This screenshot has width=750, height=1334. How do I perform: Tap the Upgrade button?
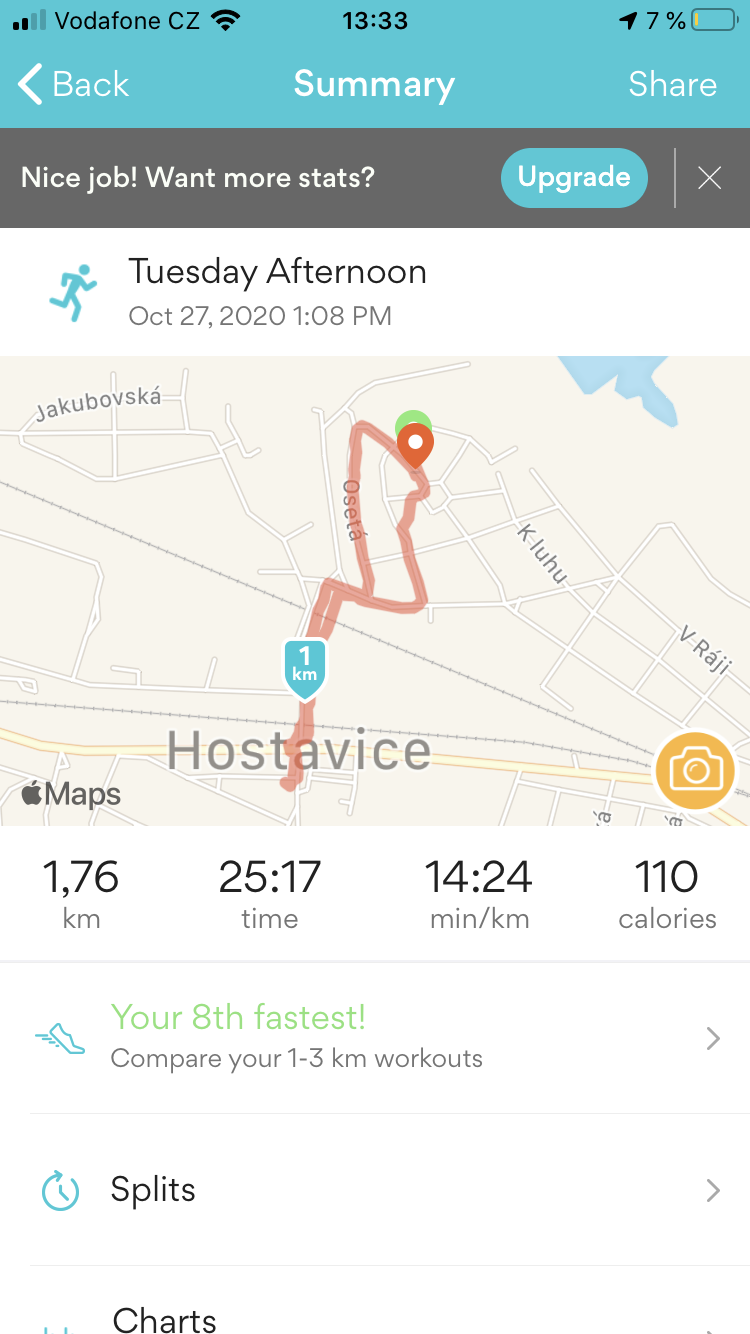(x=574, y=178)
